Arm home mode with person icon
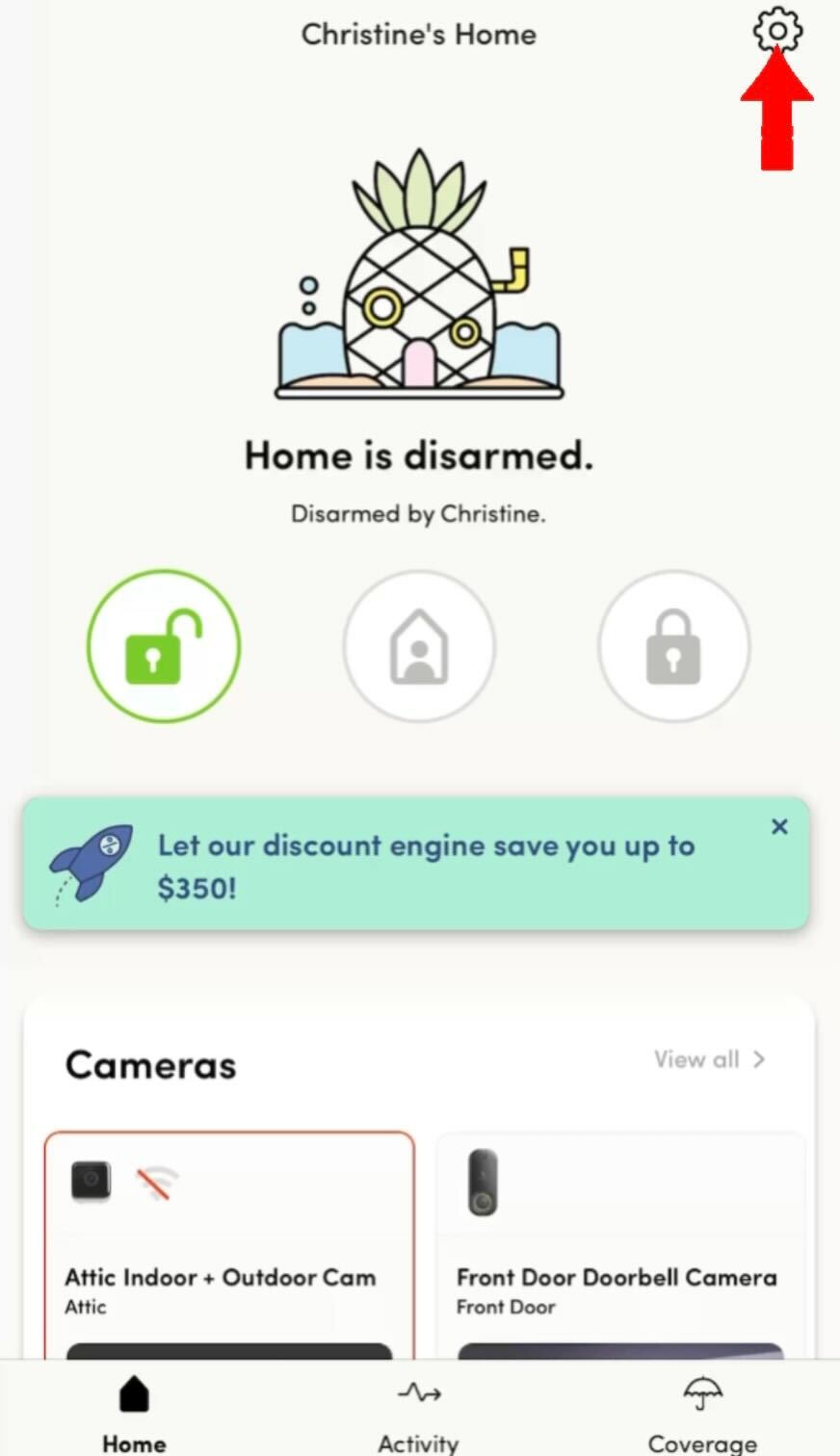This screenshot has width=840, height=1456. pyautogui.click(x=419, y=646)
